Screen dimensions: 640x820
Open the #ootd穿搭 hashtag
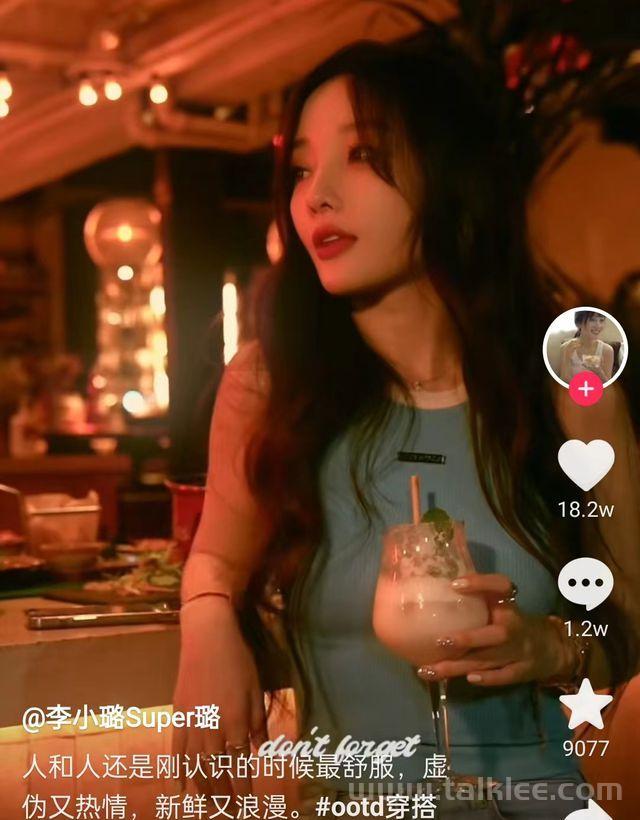click(376, 805)
